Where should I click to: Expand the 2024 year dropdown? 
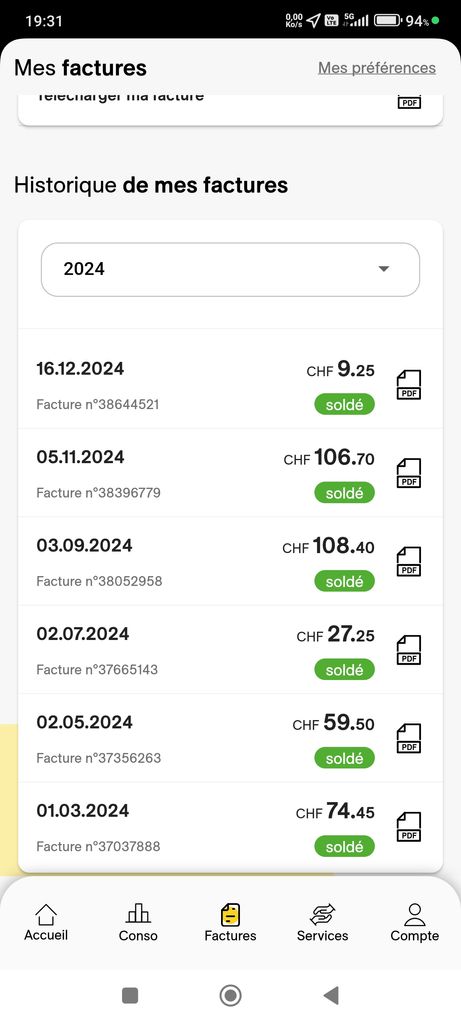click(x=230, y=269)
